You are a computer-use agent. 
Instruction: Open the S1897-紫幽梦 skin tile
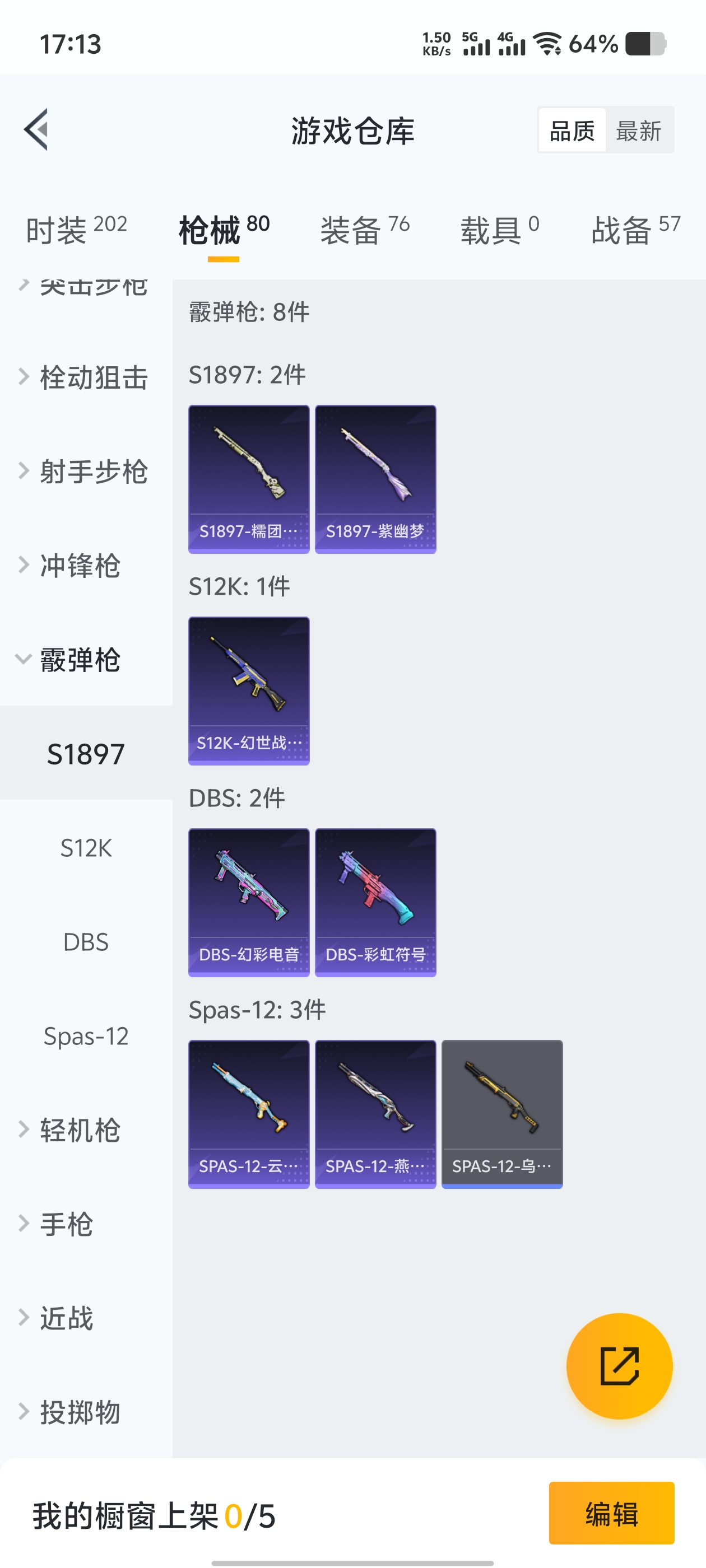click(x=375, y=479)
